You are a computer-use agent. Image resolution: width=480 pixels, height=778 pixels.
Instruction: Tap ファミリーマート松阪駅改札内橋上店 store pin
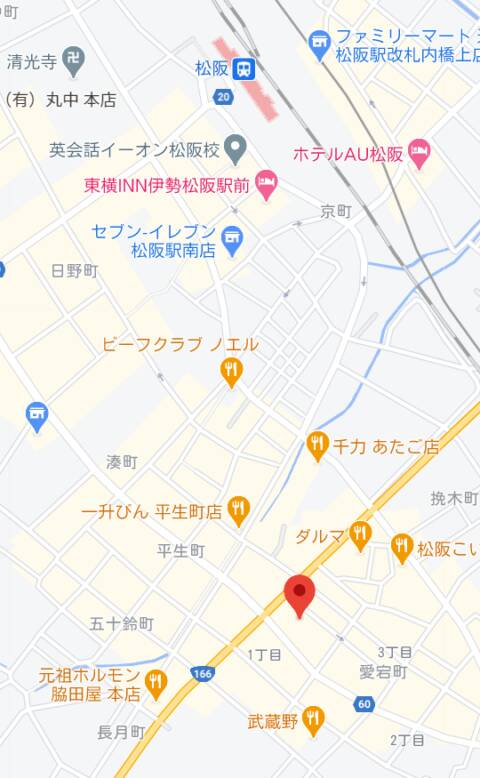pos(319,45)
